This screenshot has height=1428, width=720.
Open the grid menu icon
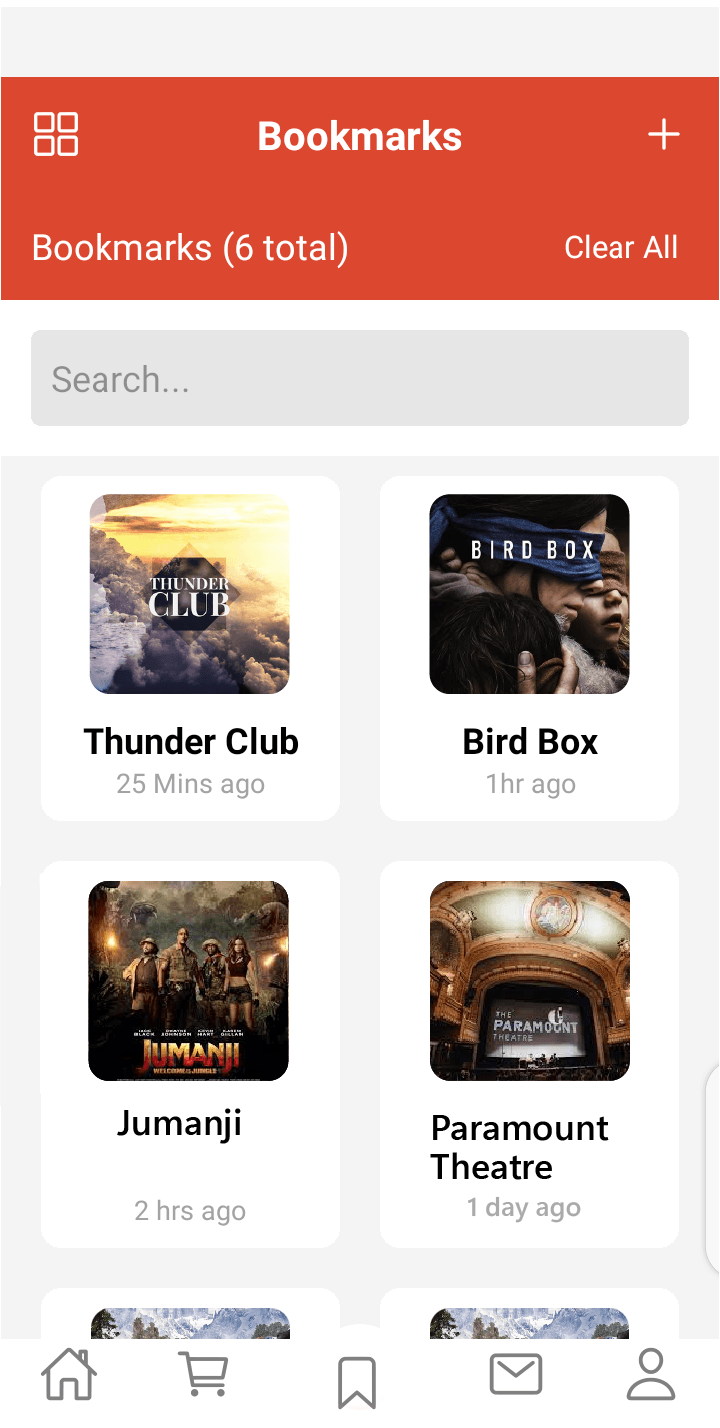pyautogui.click(x=56, y=135)
